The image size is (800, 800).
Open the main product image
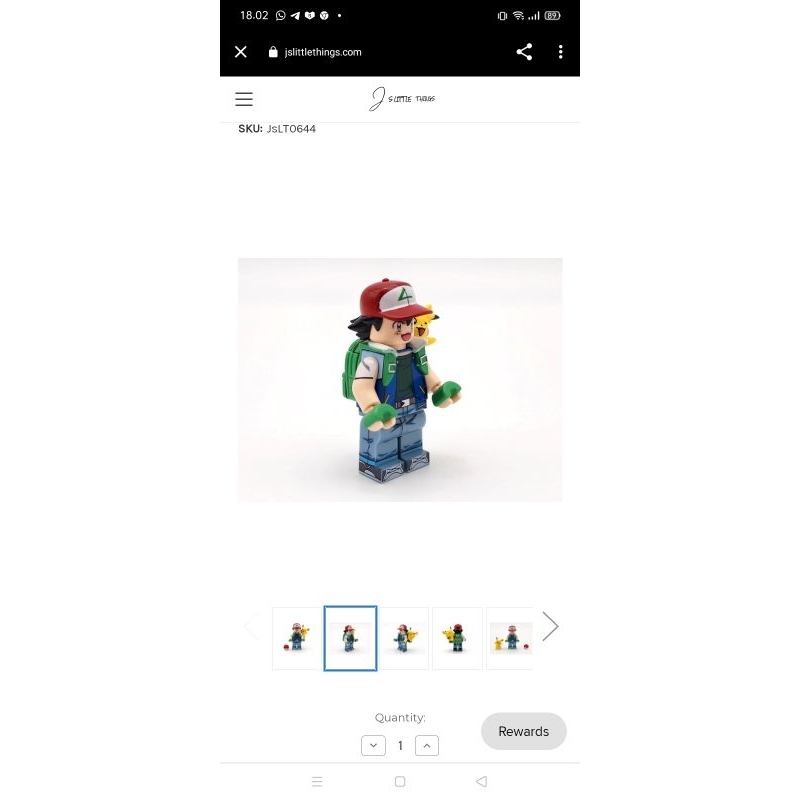pos(400,380)
